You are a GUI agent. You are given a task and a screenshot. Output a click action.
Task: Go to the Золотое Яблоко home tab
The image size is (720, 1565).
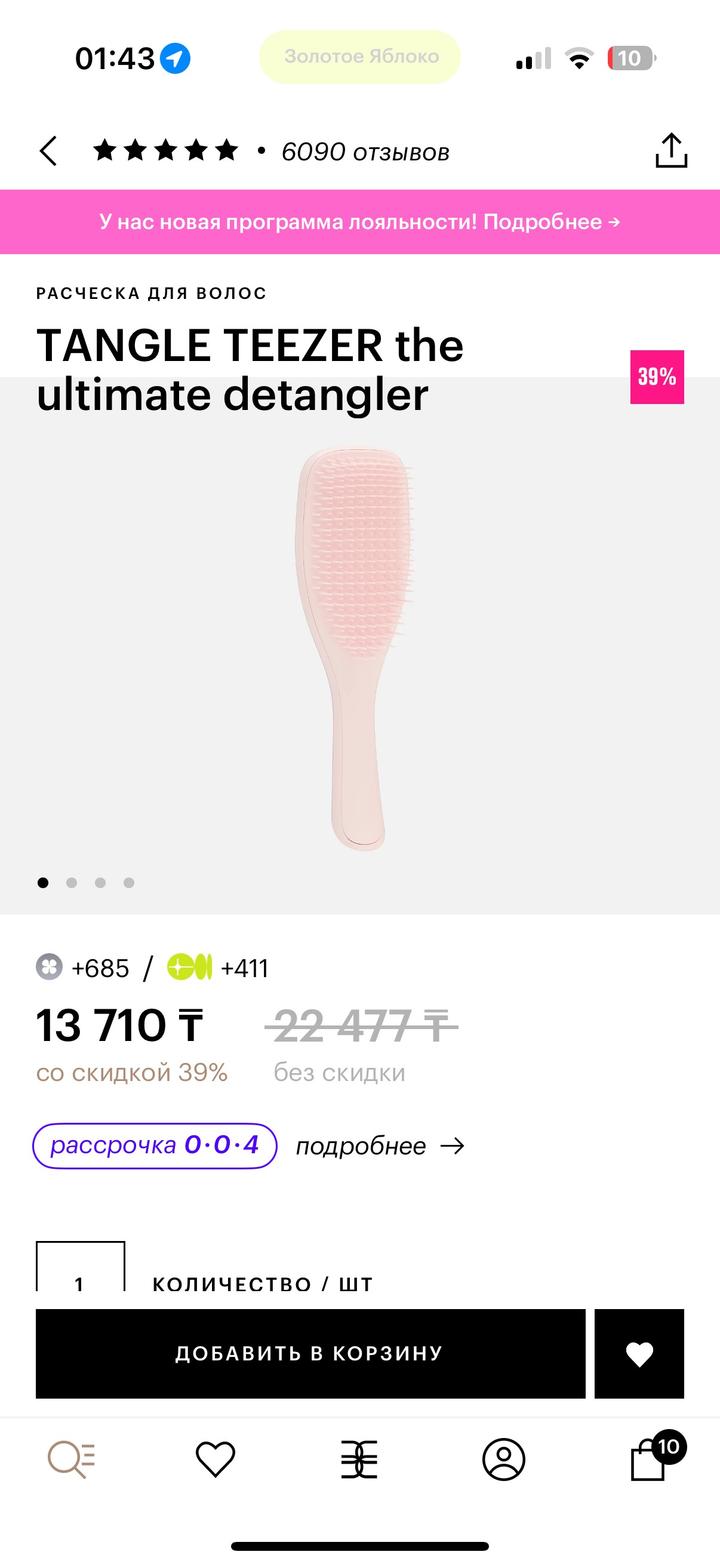pos(359,1460)
